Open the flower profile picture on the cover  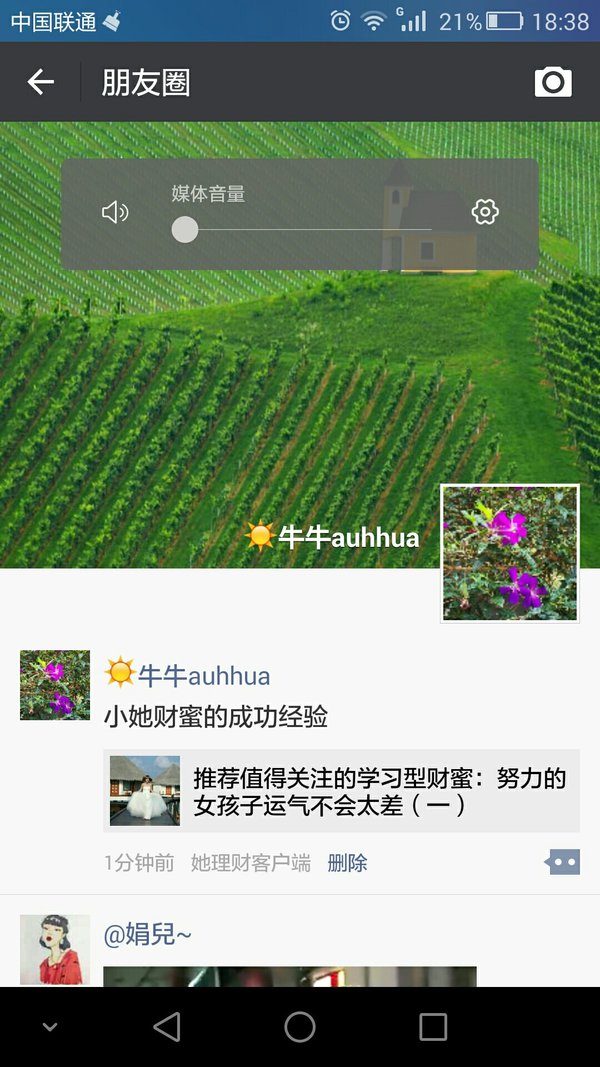coord(510,553)
